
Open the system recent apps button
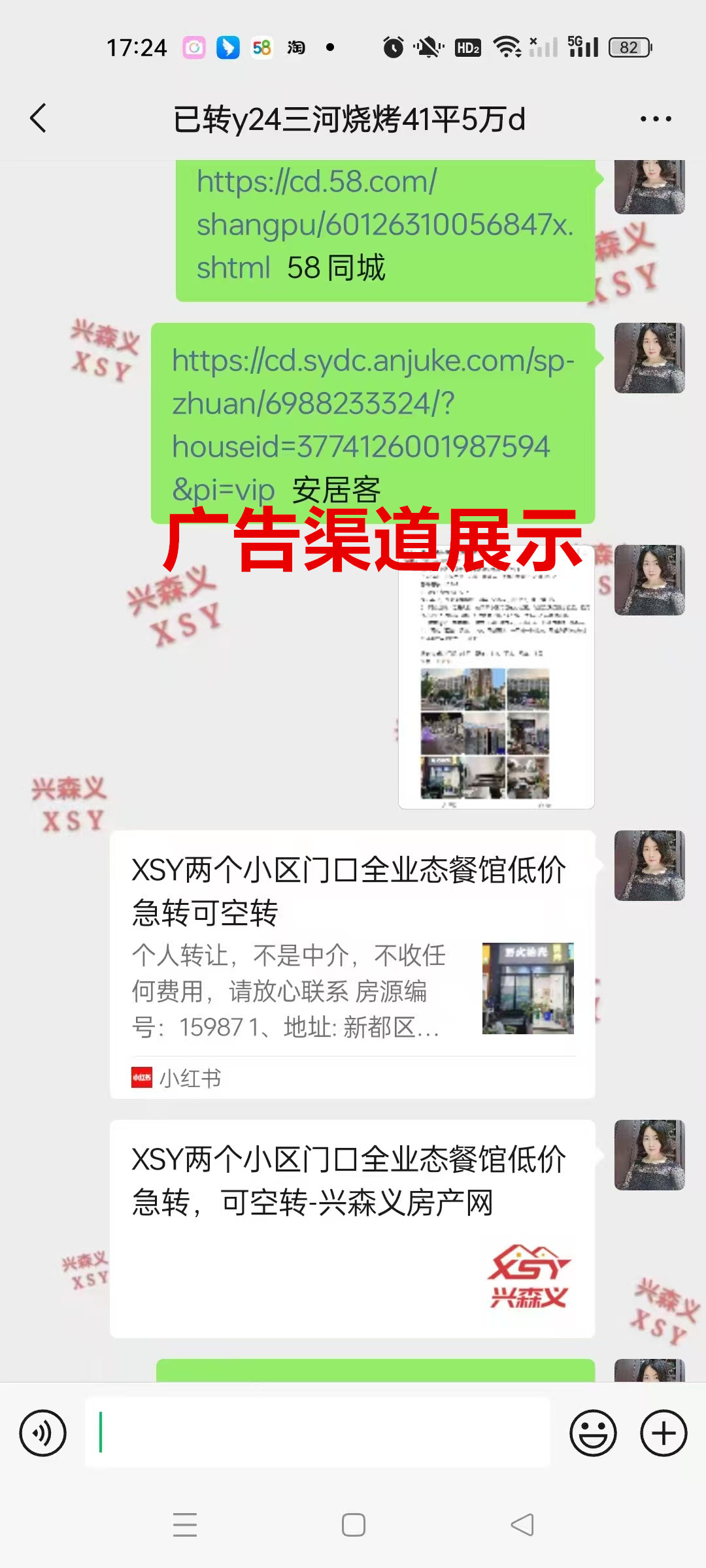point(185,1525)
